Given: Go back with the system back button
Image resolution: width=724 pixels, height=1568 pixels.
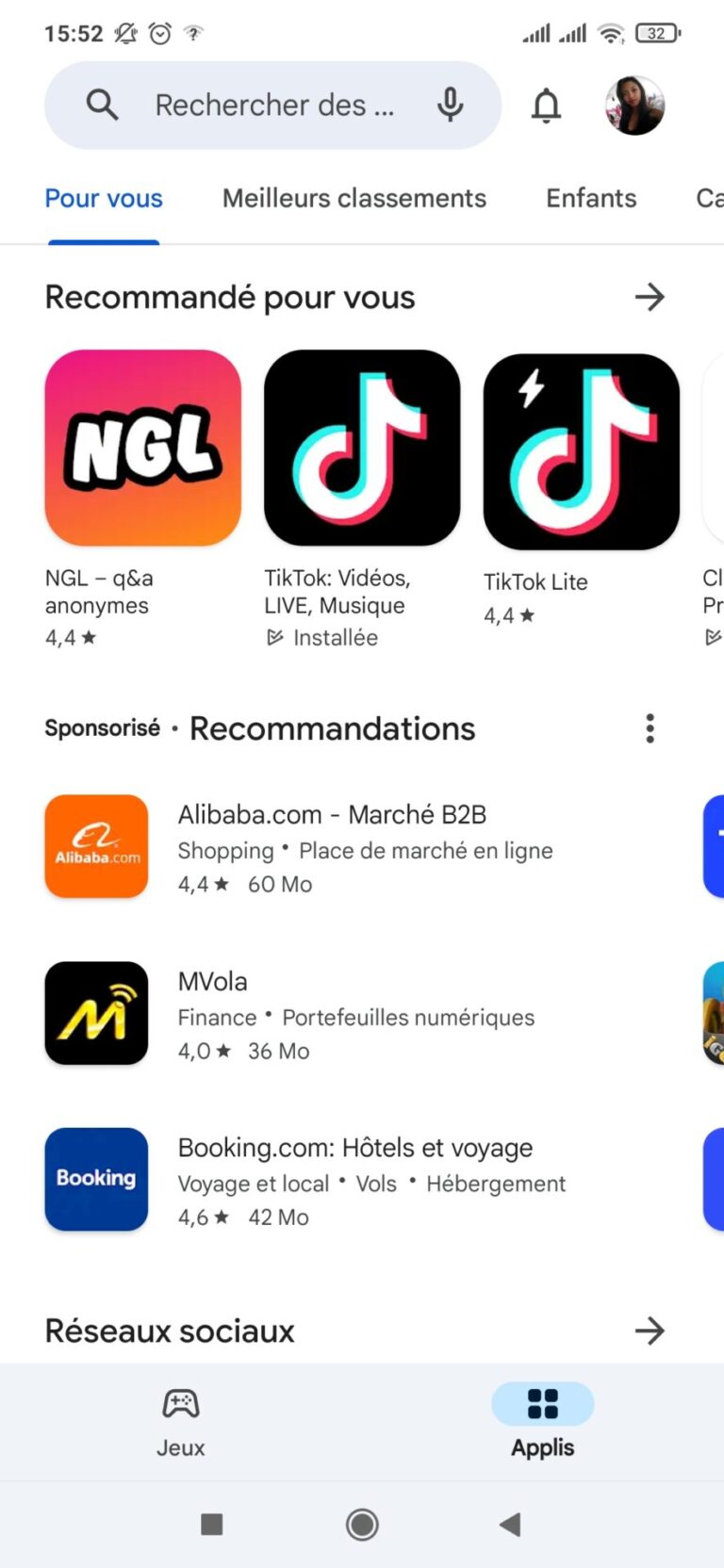Looking at the screenshot, I should (x=510, y=1524).
